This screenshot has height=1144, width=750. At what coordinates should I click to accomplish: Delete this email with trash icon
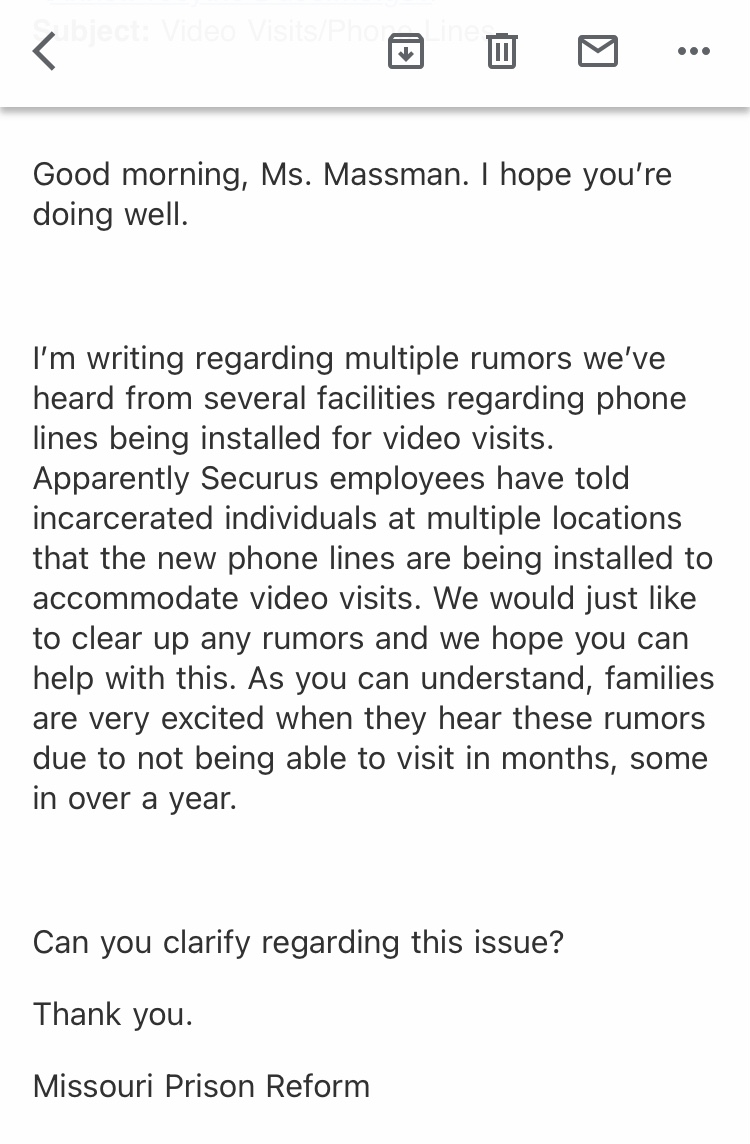[502, 51]
